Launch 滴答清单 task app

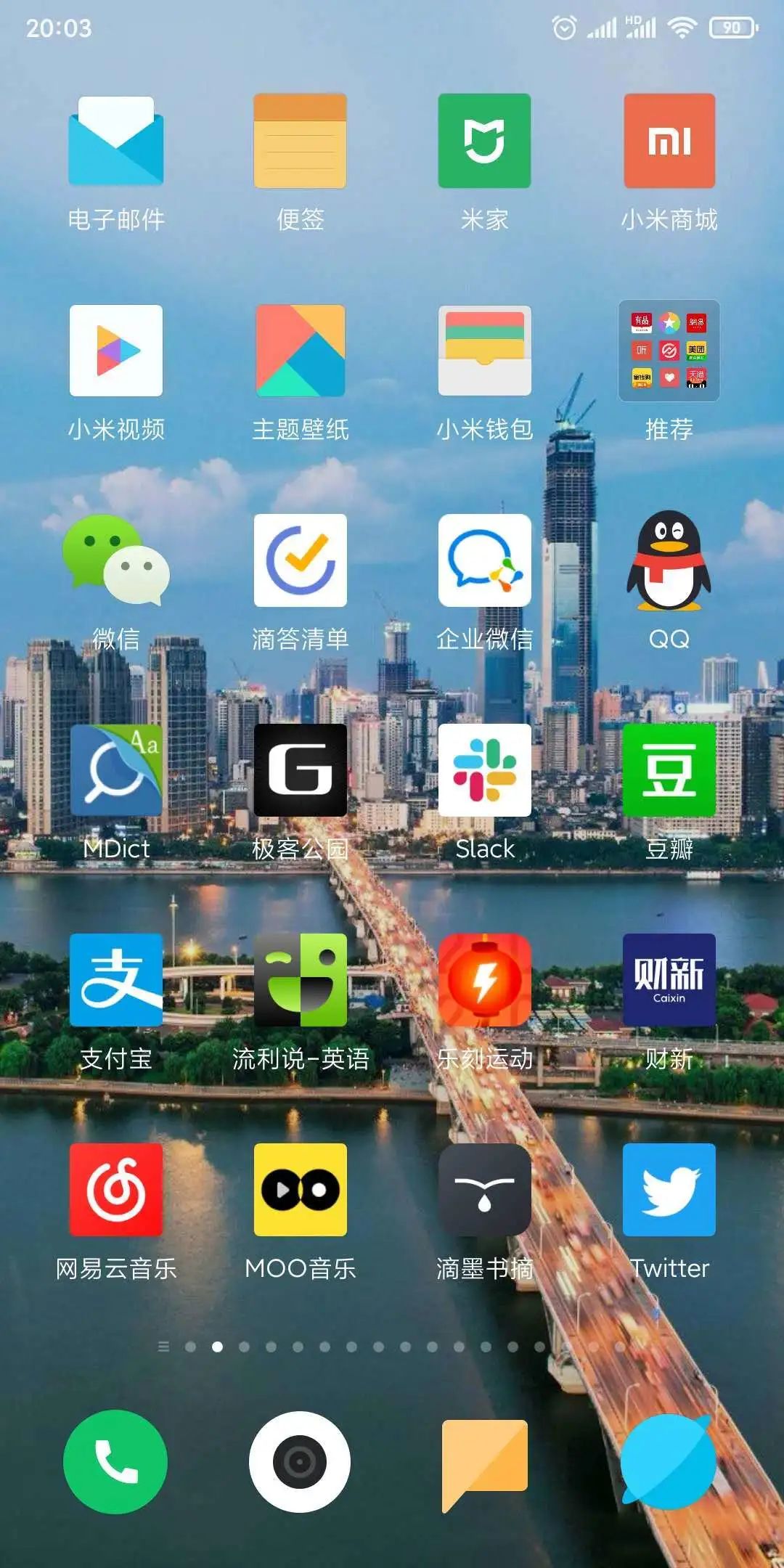tap(300, 560)
